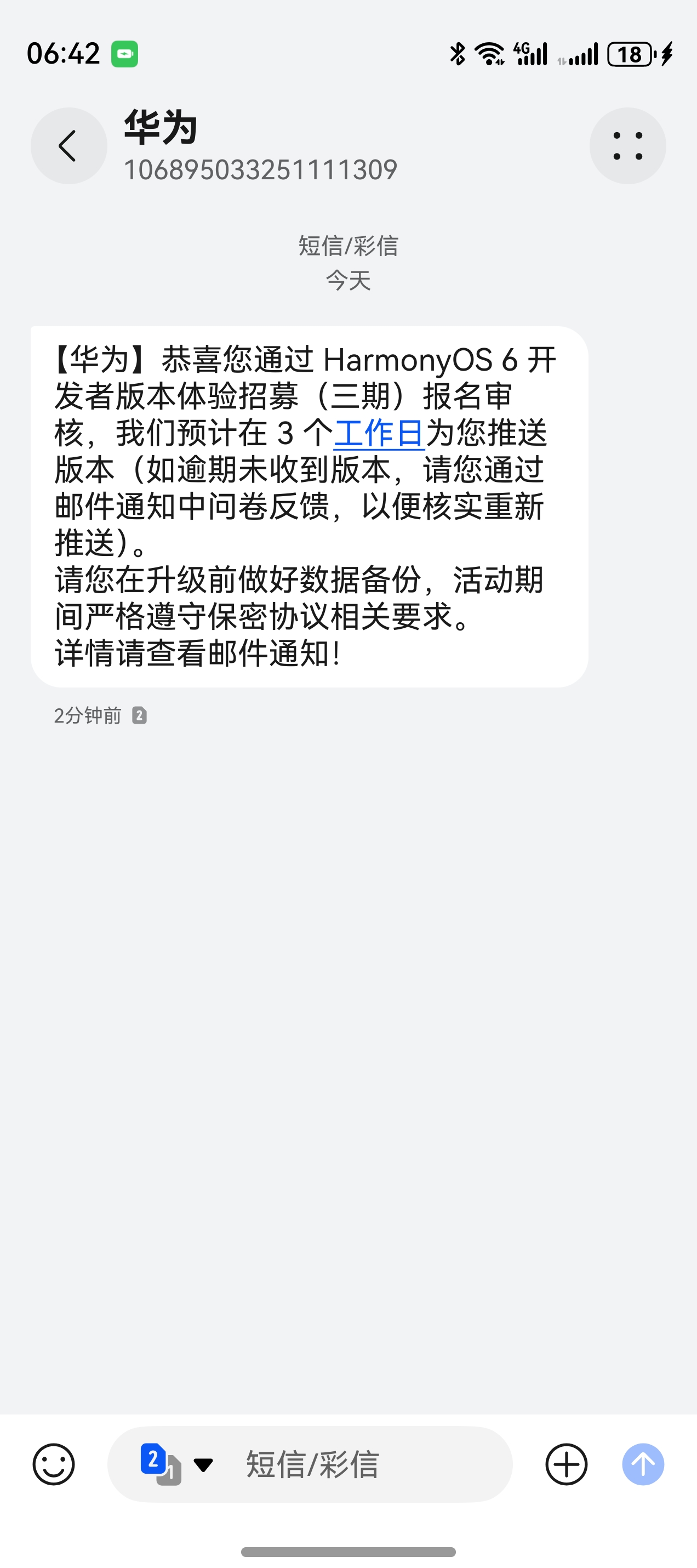This screenshot has width=697, height=1568.
Task: Switch the sending SIM card
Action: pos(175,1464)
